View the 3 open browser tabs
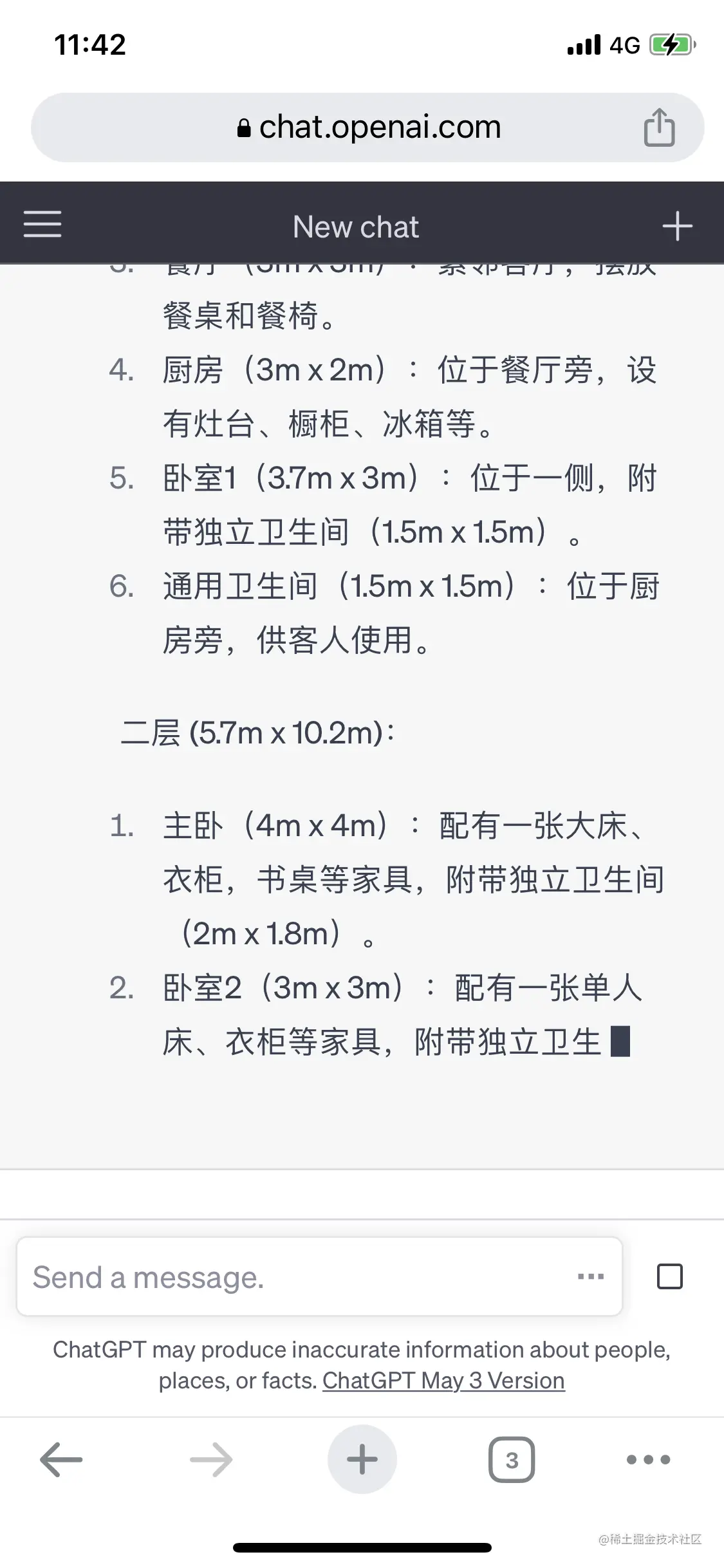 coord(512,1460)
